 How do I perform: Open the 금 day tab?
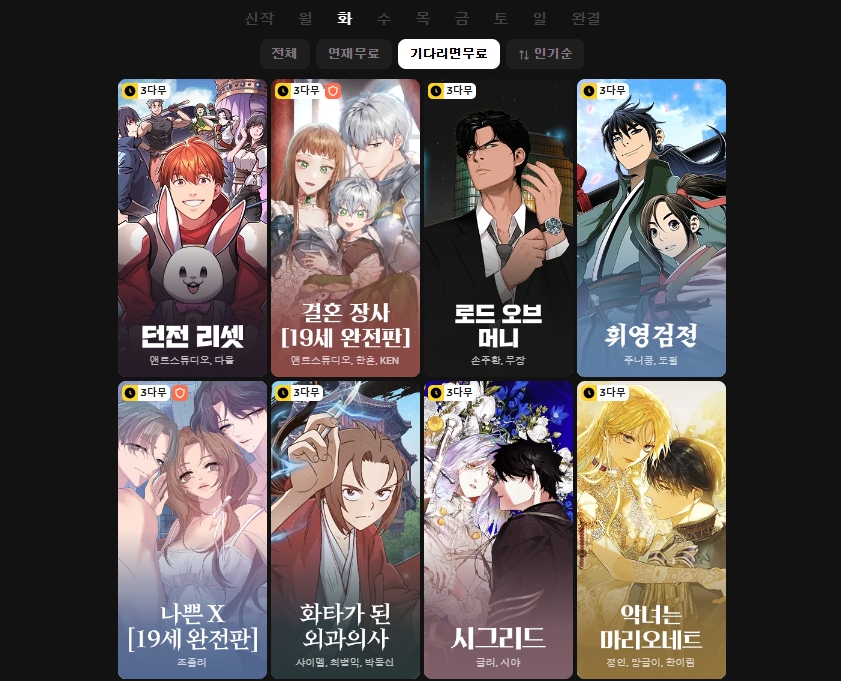(x=461, y=18)
